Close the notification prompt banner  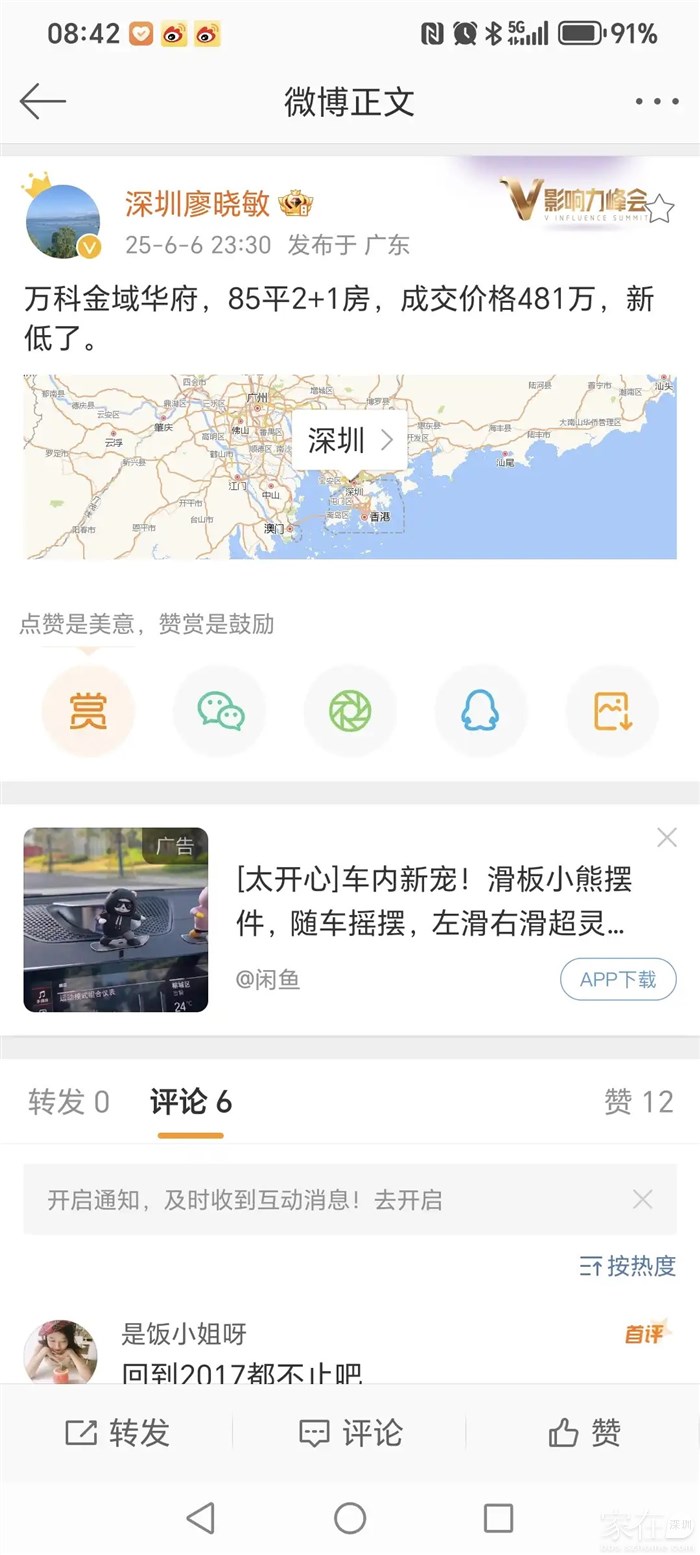click(643, 1199)
